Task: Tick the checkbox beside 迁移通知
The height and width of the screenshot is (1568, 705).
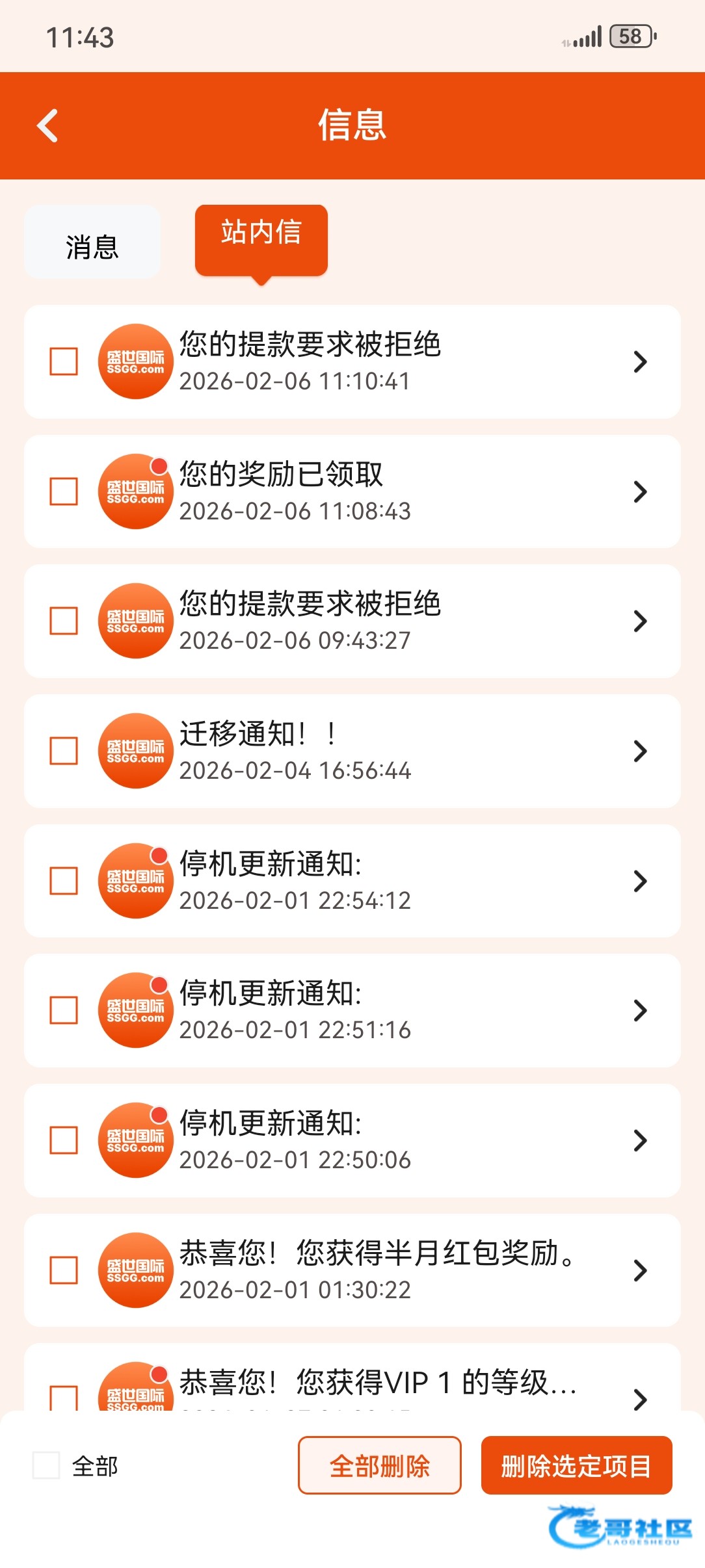Action: pyautogui.click(x=64, y=751)
